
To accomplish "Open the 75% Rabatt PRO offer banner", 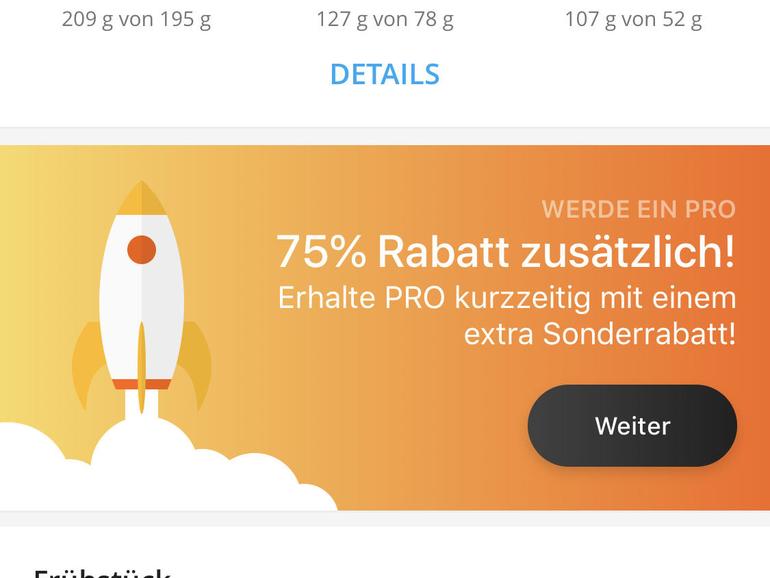I will pyautogui.click(x=505, y=253).
